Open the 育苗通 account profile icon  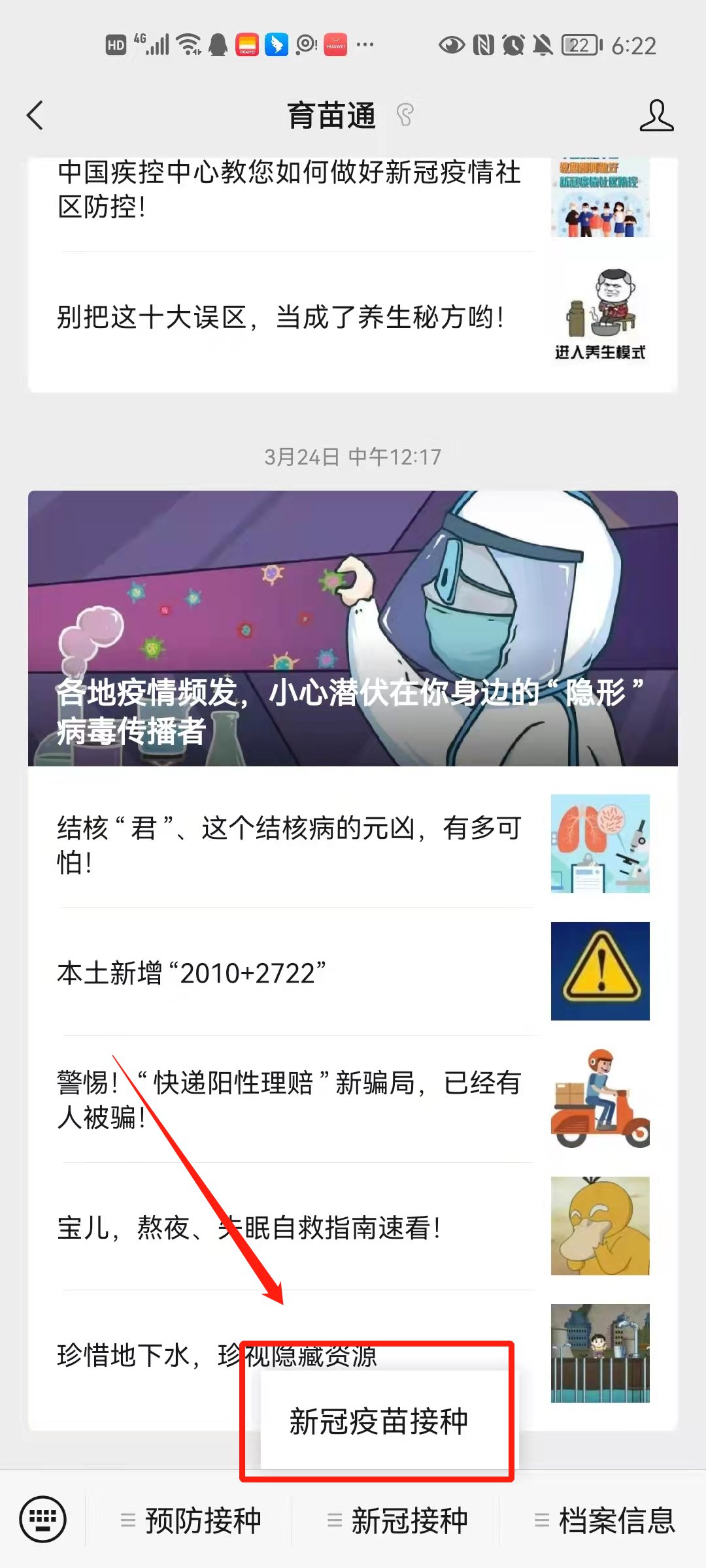click(x=656, y=116)
